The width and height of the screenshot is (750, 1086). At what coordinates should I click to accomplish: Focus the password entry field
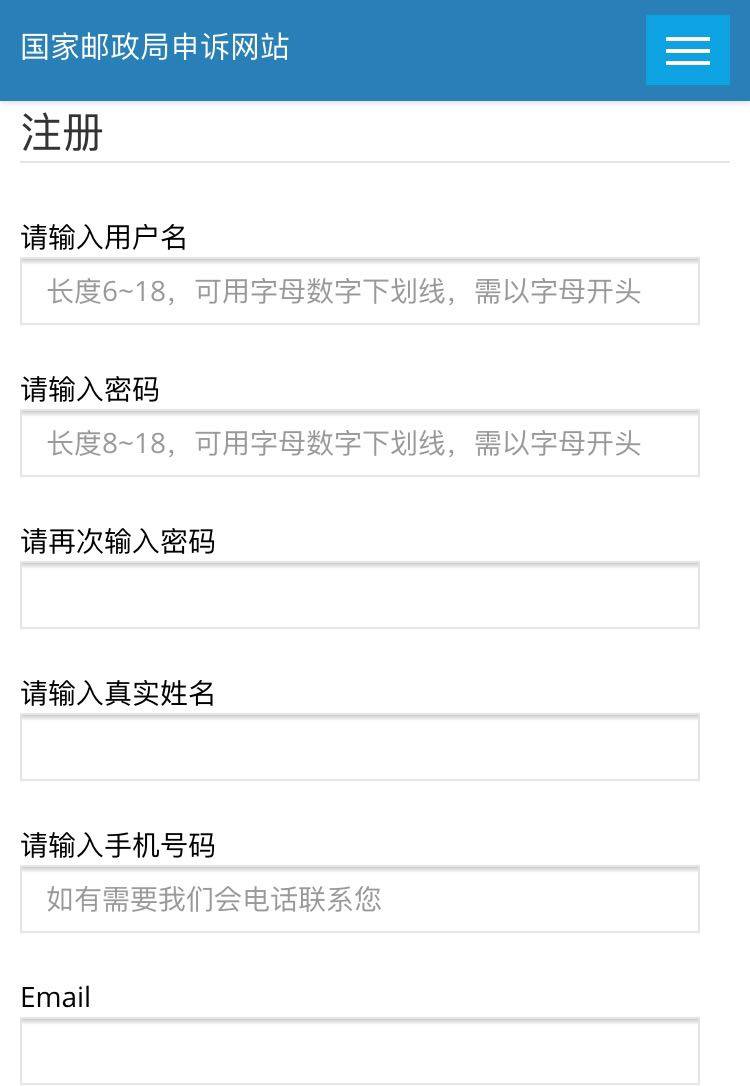coord(360,444)
